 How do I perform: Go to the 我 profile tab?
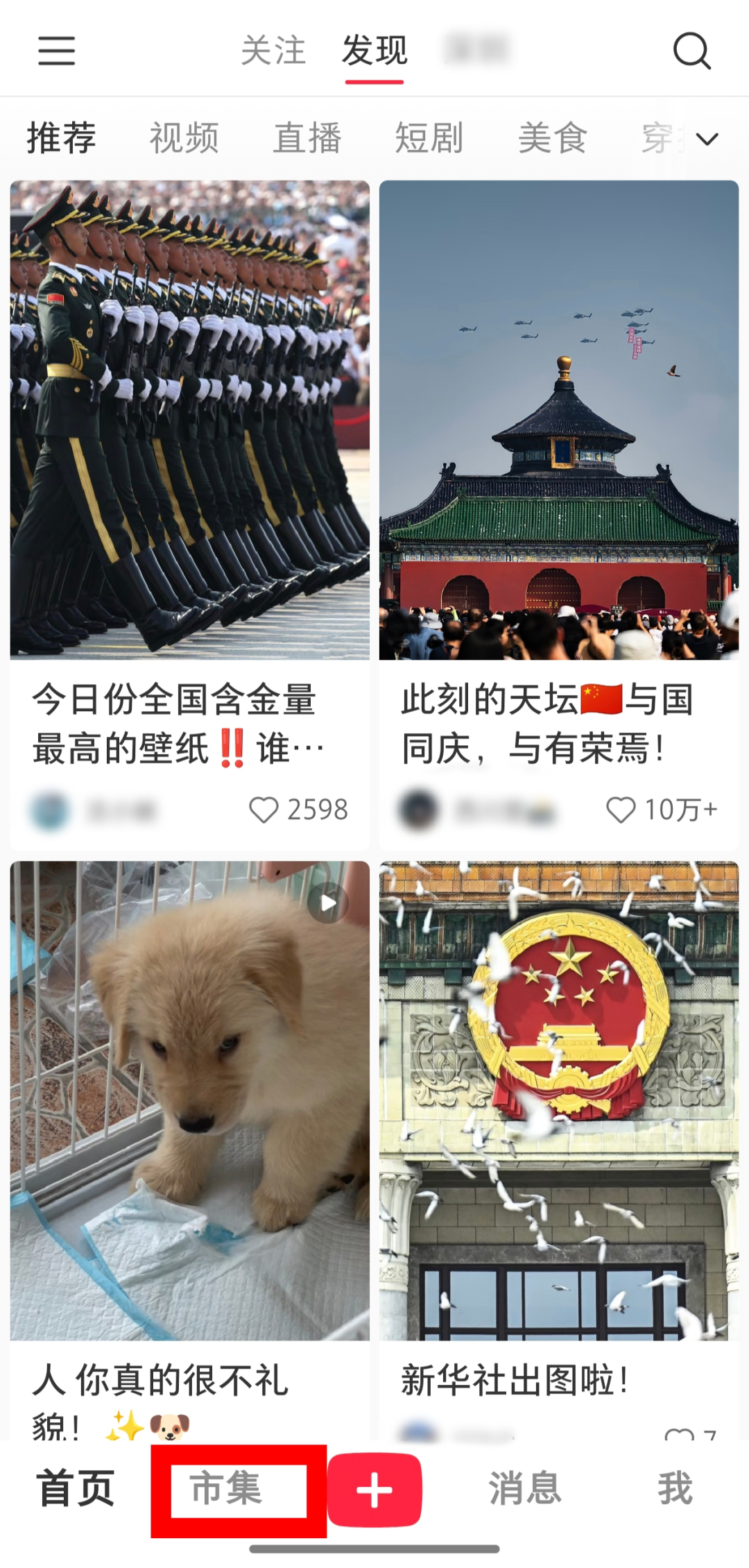(674, 1489)
